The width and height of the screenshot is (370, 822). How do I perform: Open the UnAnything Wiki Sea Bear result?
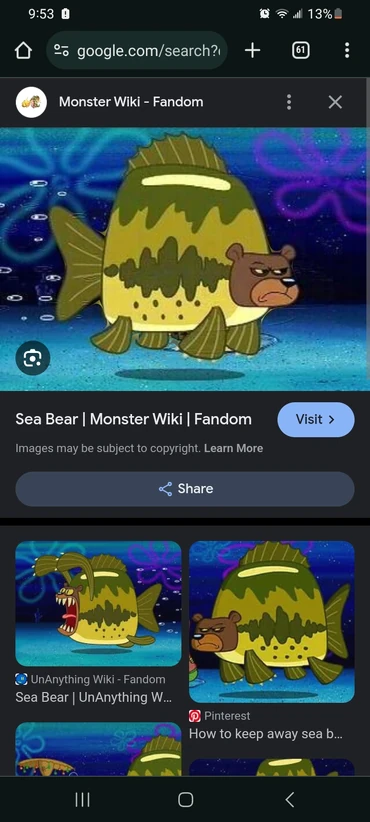99,623
